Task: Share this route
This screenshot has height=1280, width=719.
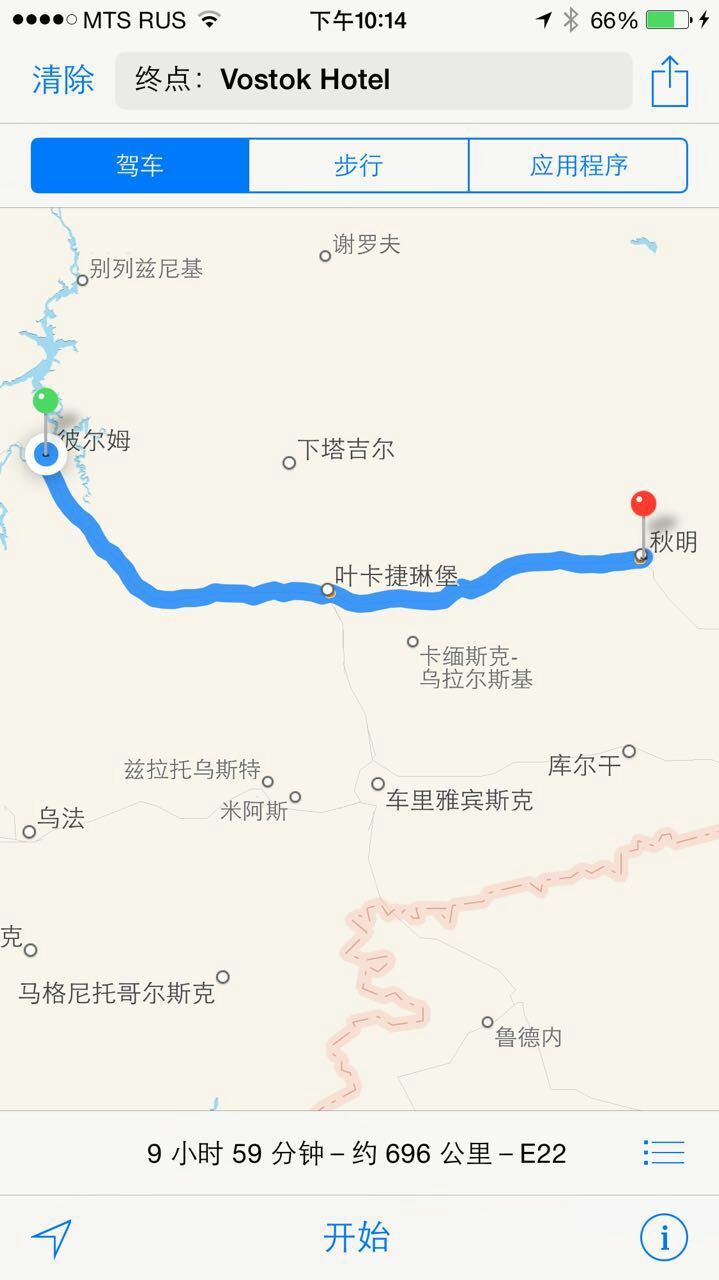Action: coord(669,80)
